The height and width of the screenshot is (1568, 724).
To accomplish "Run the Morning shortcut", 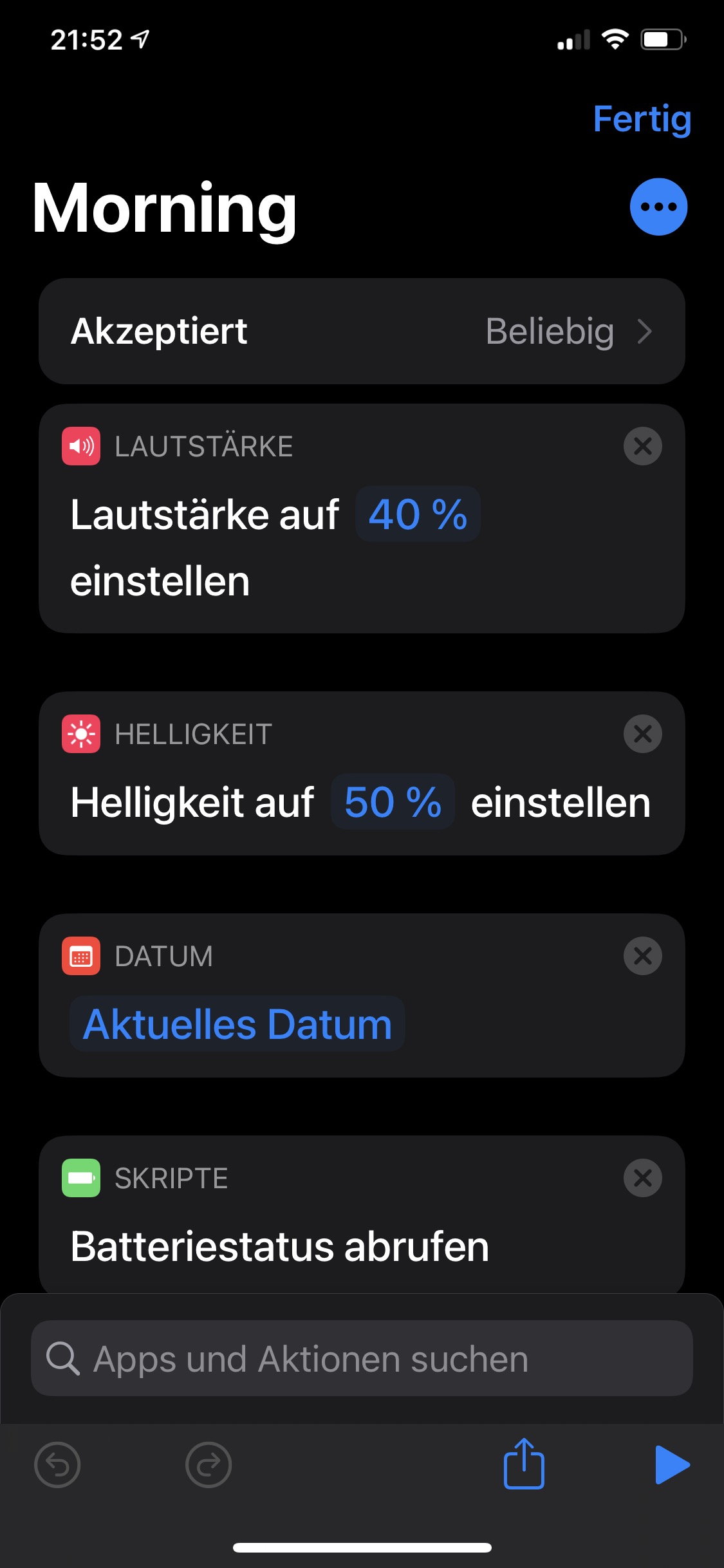I will (x=671, y=1465).
